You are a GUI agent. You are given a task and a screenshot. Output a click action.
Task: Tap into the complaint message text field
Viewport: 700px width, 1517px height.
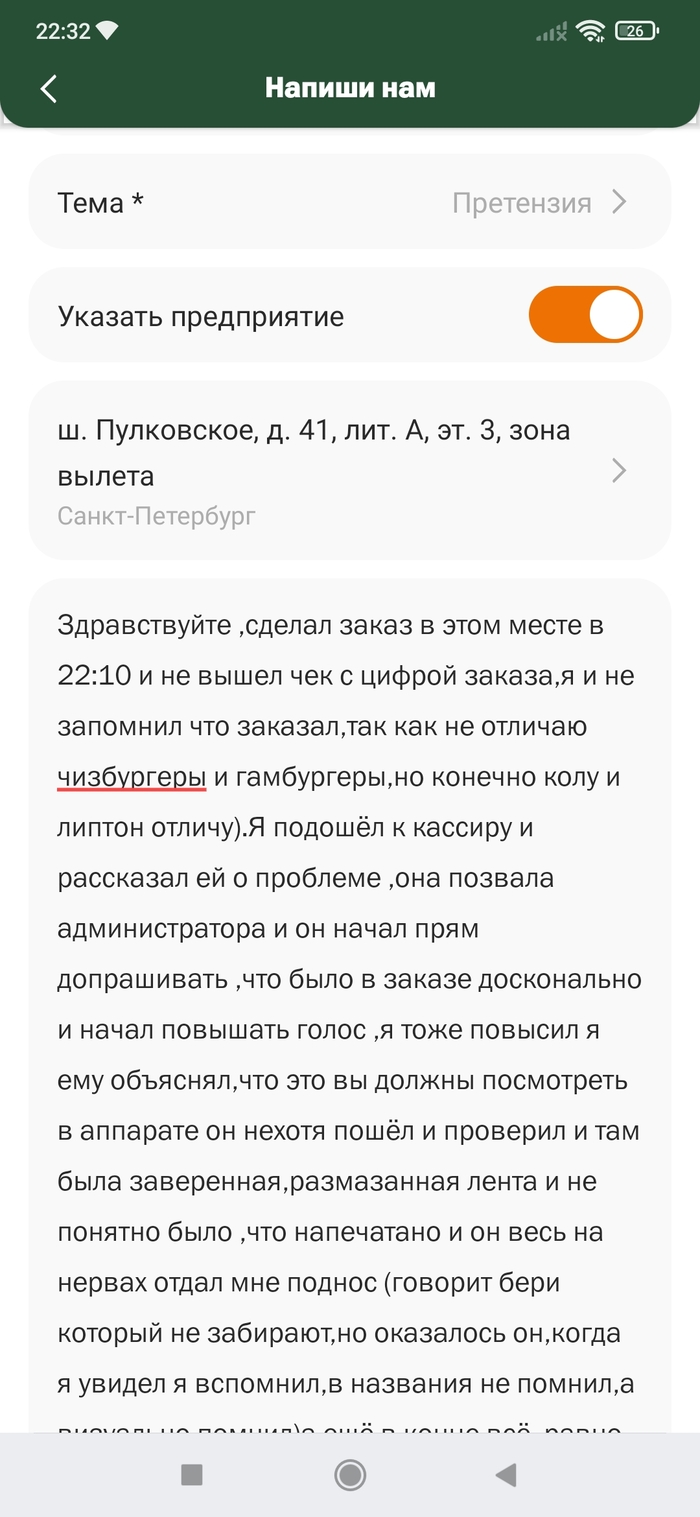[x=349, y=1000]
